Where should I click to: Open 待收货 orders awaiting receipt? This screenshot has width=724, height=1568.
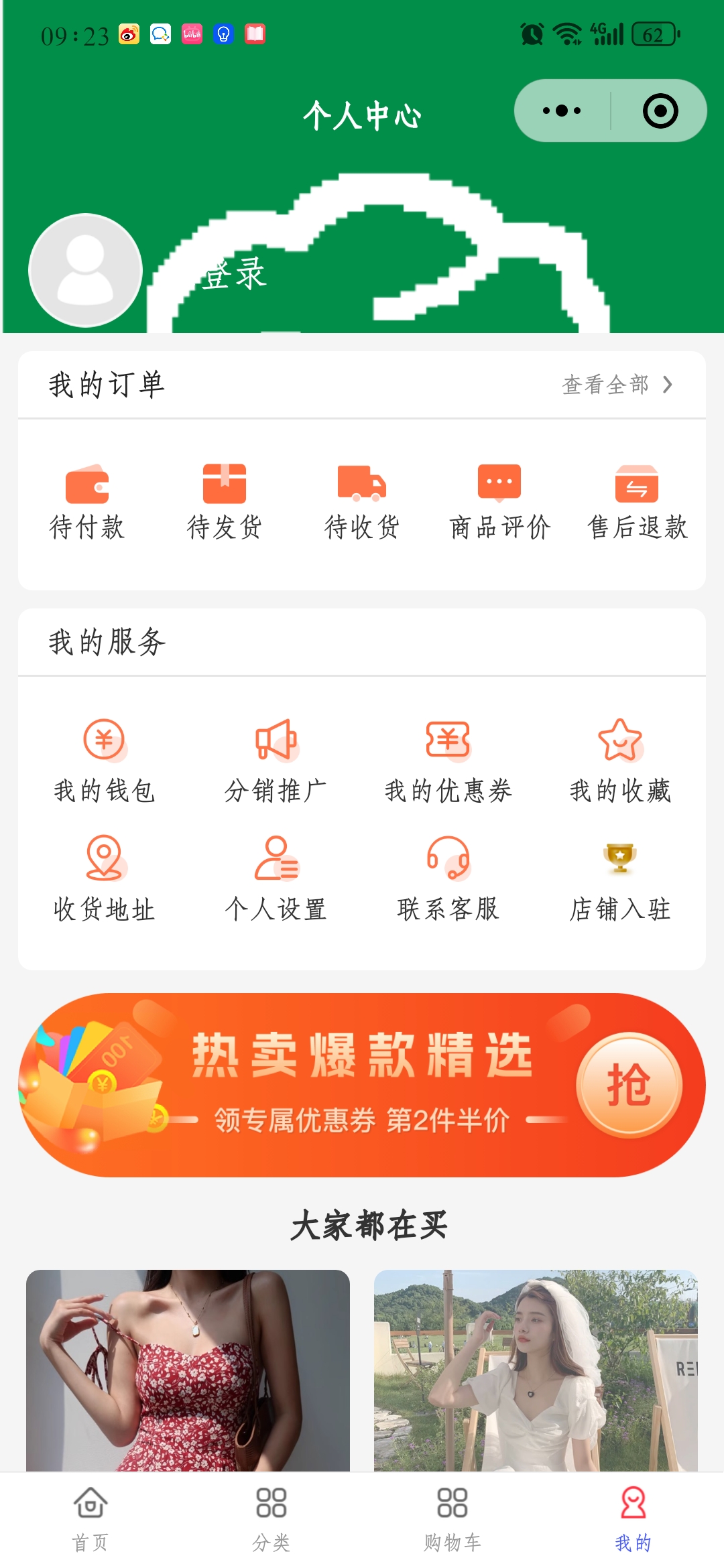tap(362, 503)
